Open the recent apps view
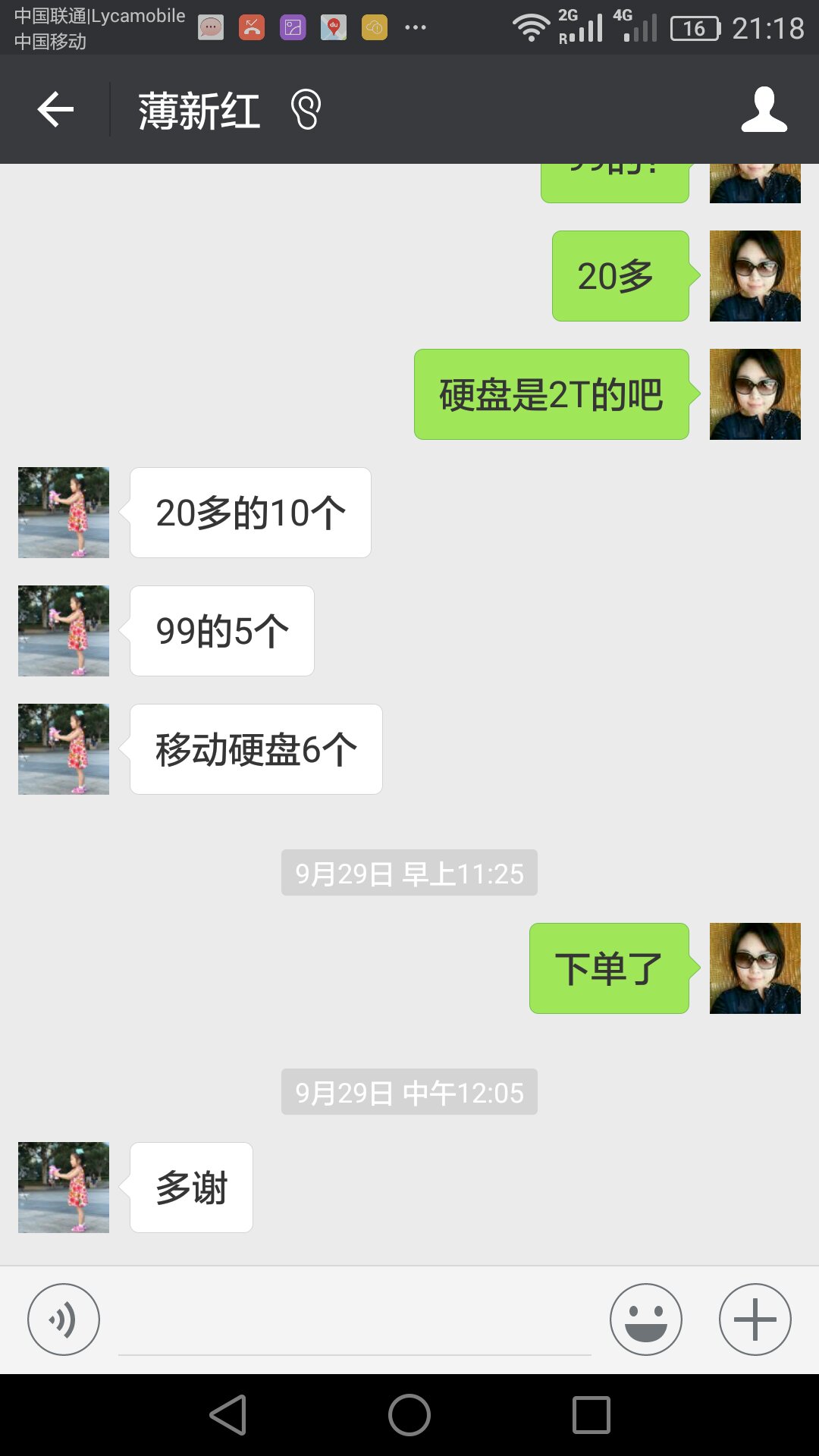This screenshot has height=1456, width=819. click(x=591, y=1415)
